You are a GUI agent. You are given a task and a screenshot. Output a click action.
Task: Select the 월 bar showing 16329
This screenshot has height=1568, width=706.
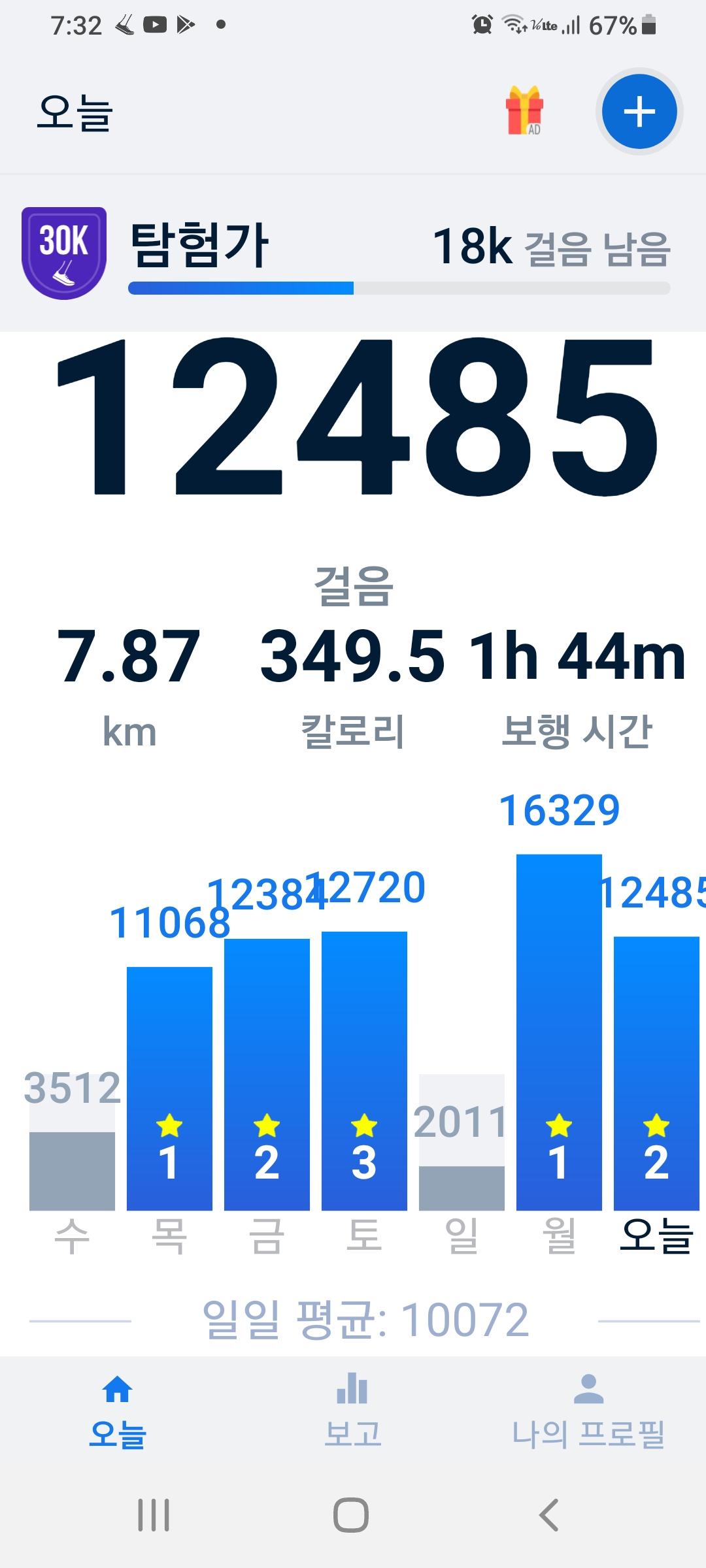(x=559, y=1032)
